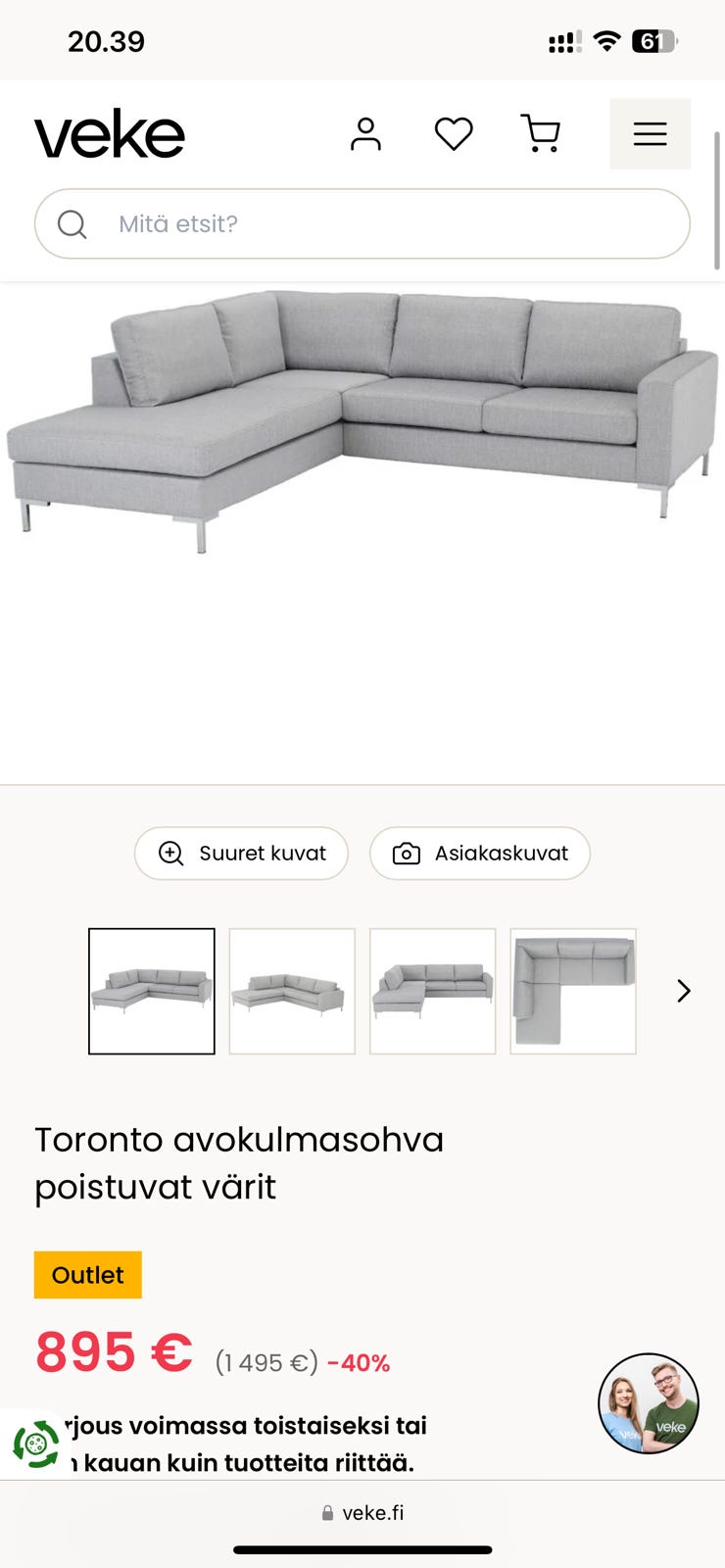Select the third sofa thumbnail

point(433,991)
